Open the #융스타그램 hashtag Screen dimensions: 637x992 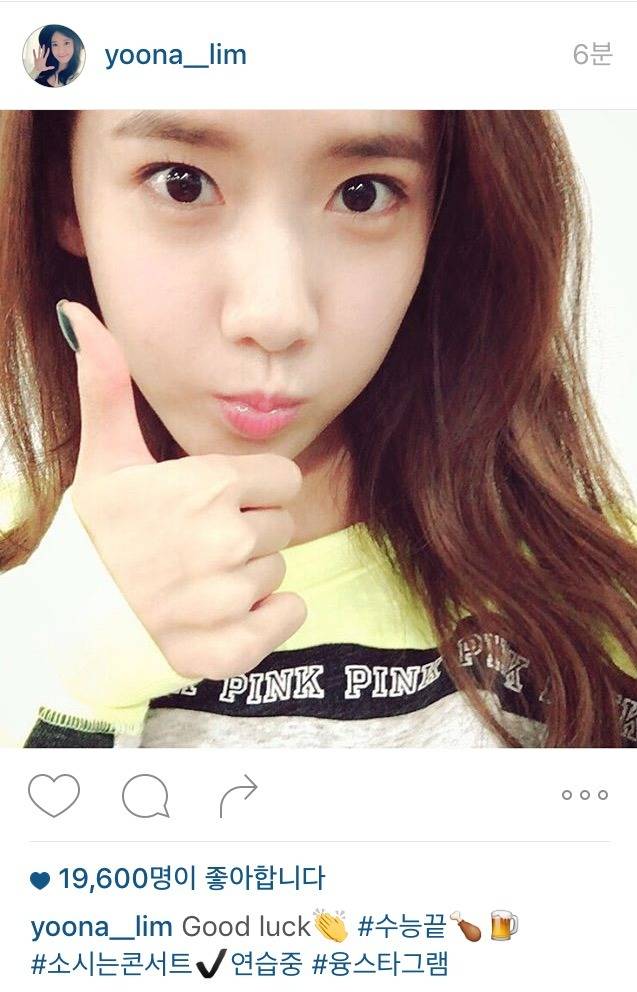381,965
